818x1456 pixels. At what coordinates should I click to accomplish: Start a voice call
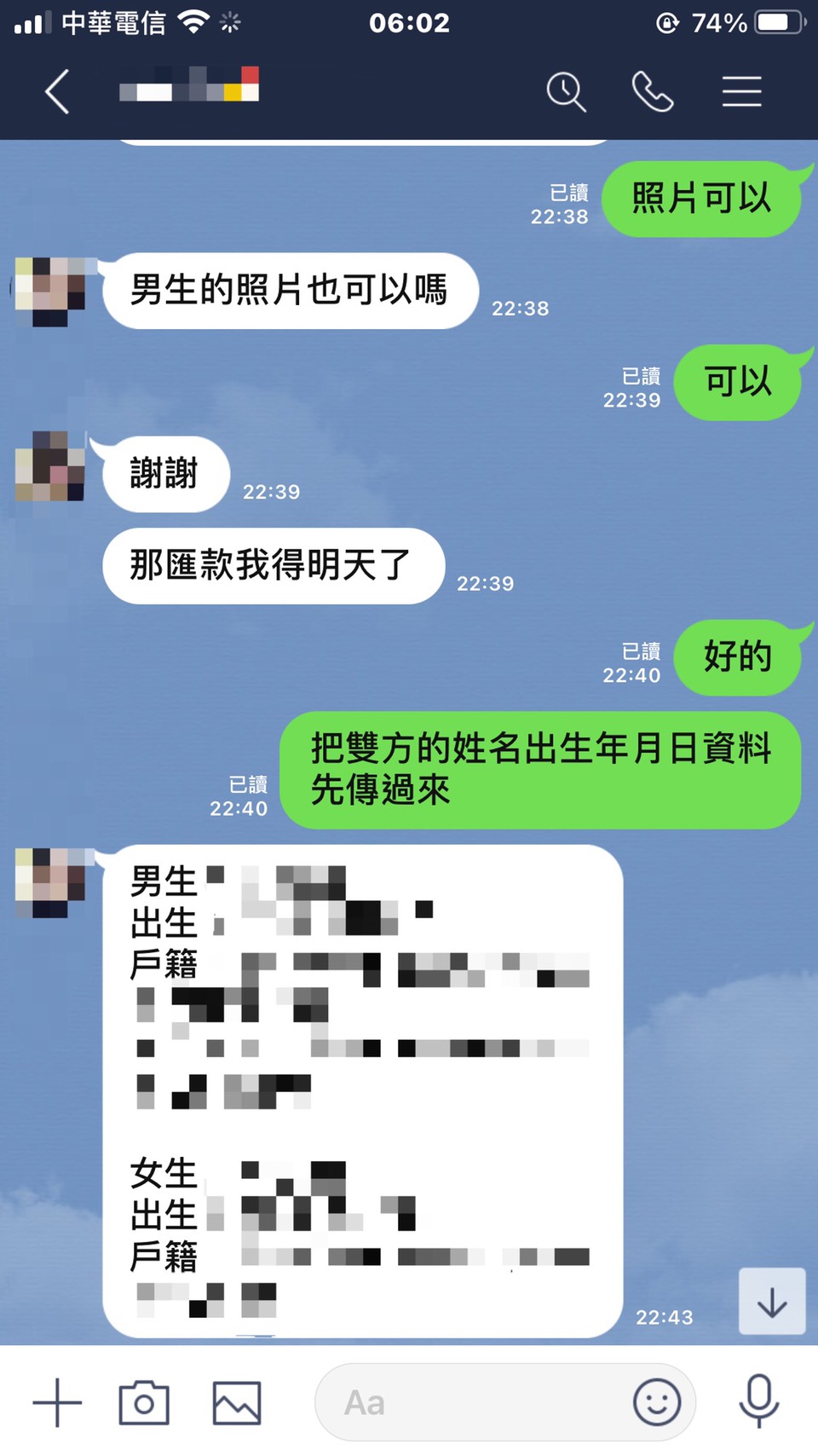pos(653,91)
